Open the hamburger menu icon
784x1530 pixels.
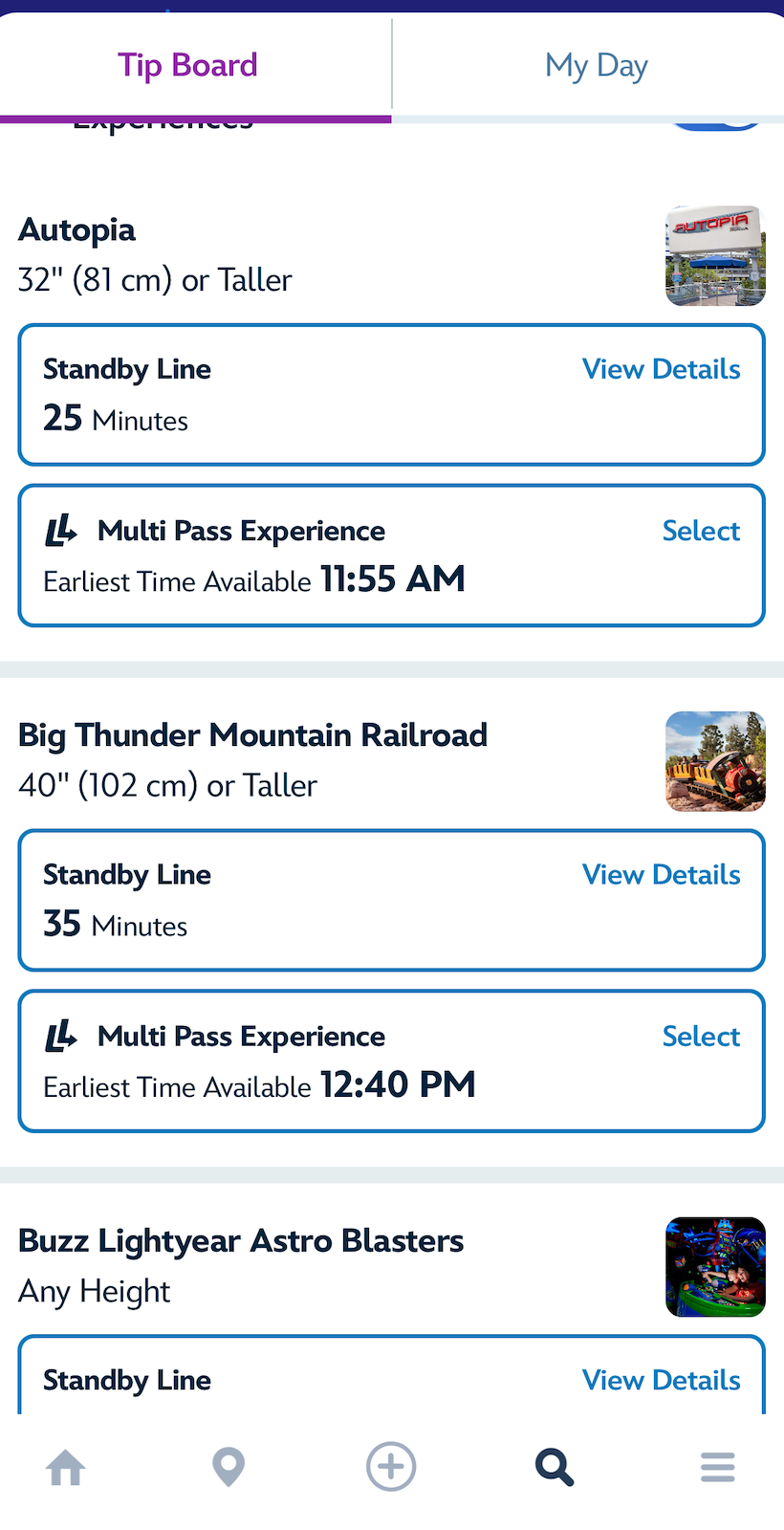717,1467
